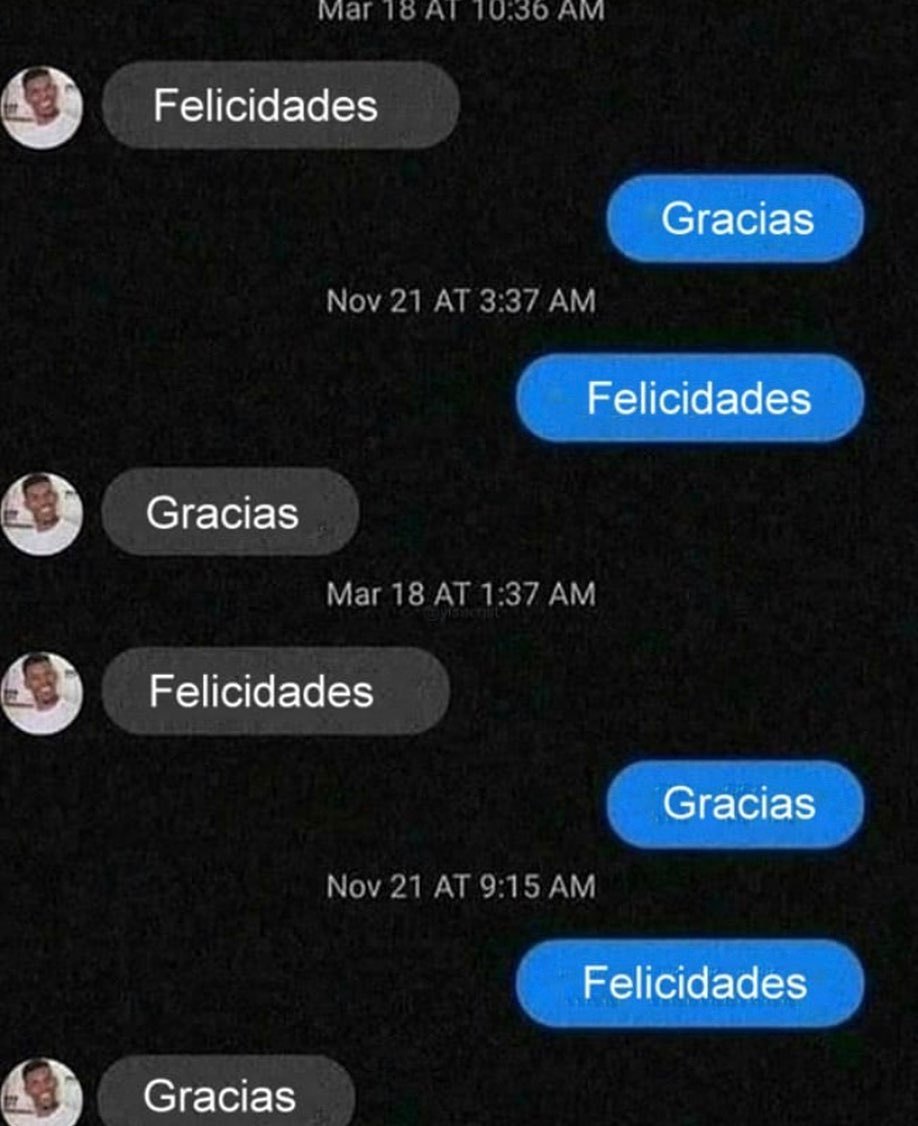Screen dimensions: 918x1126
Task: Click the Mar 18 AT 10:36 AM timestamp
Action: 459,12
